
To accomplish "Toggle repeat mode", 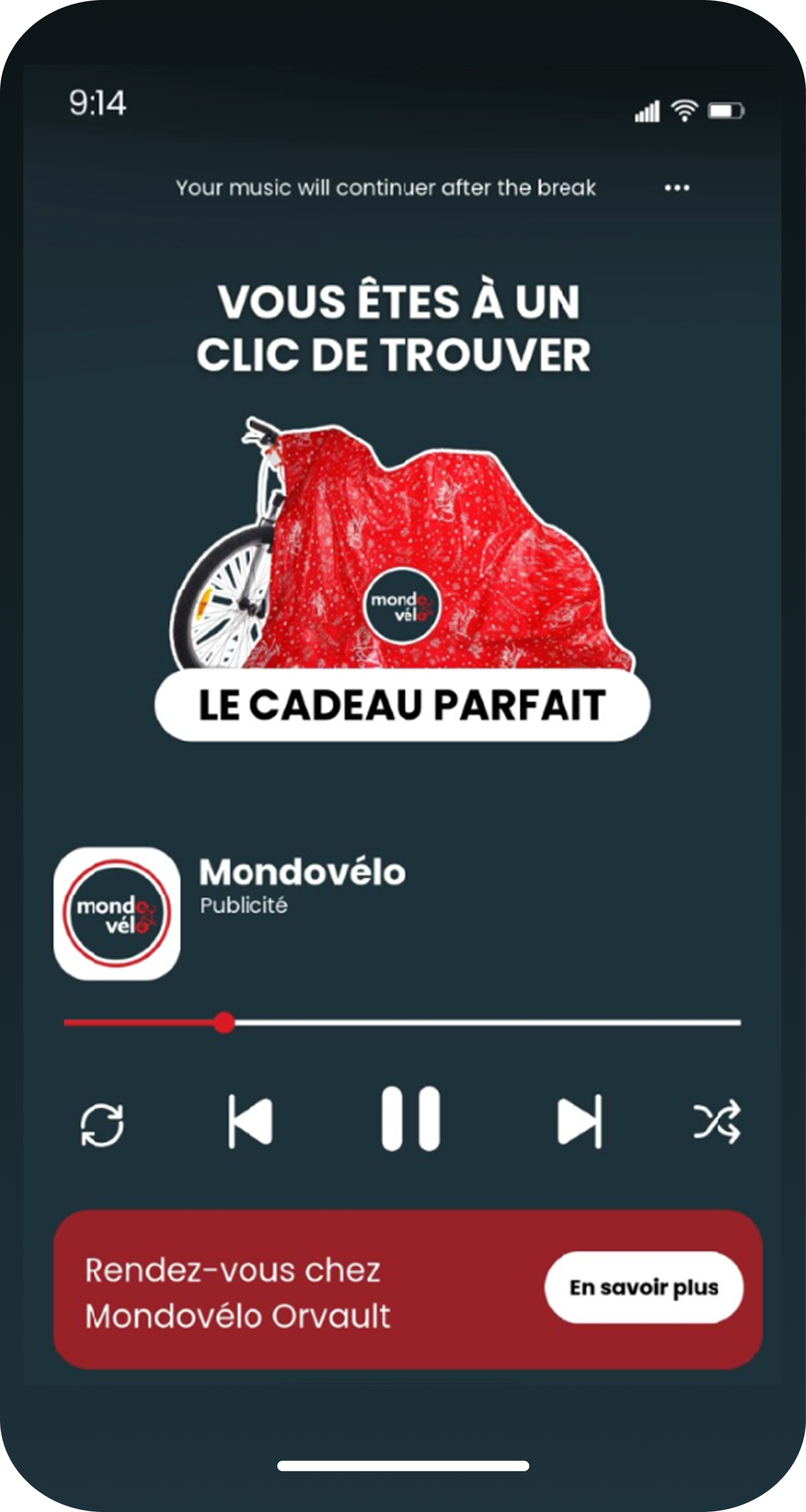I will [x=102, y=1125].
